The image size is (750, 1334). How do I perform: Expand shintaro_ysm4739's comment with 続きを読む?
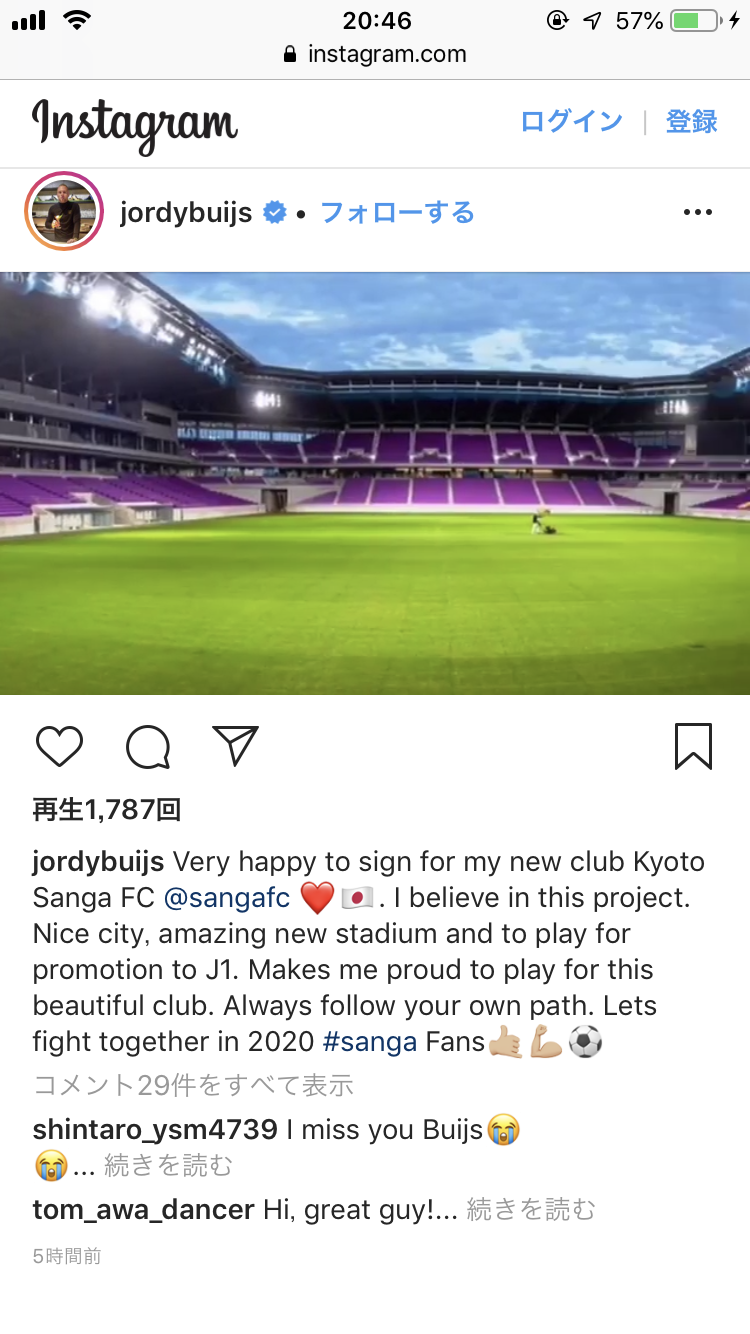click(168, 1165)
